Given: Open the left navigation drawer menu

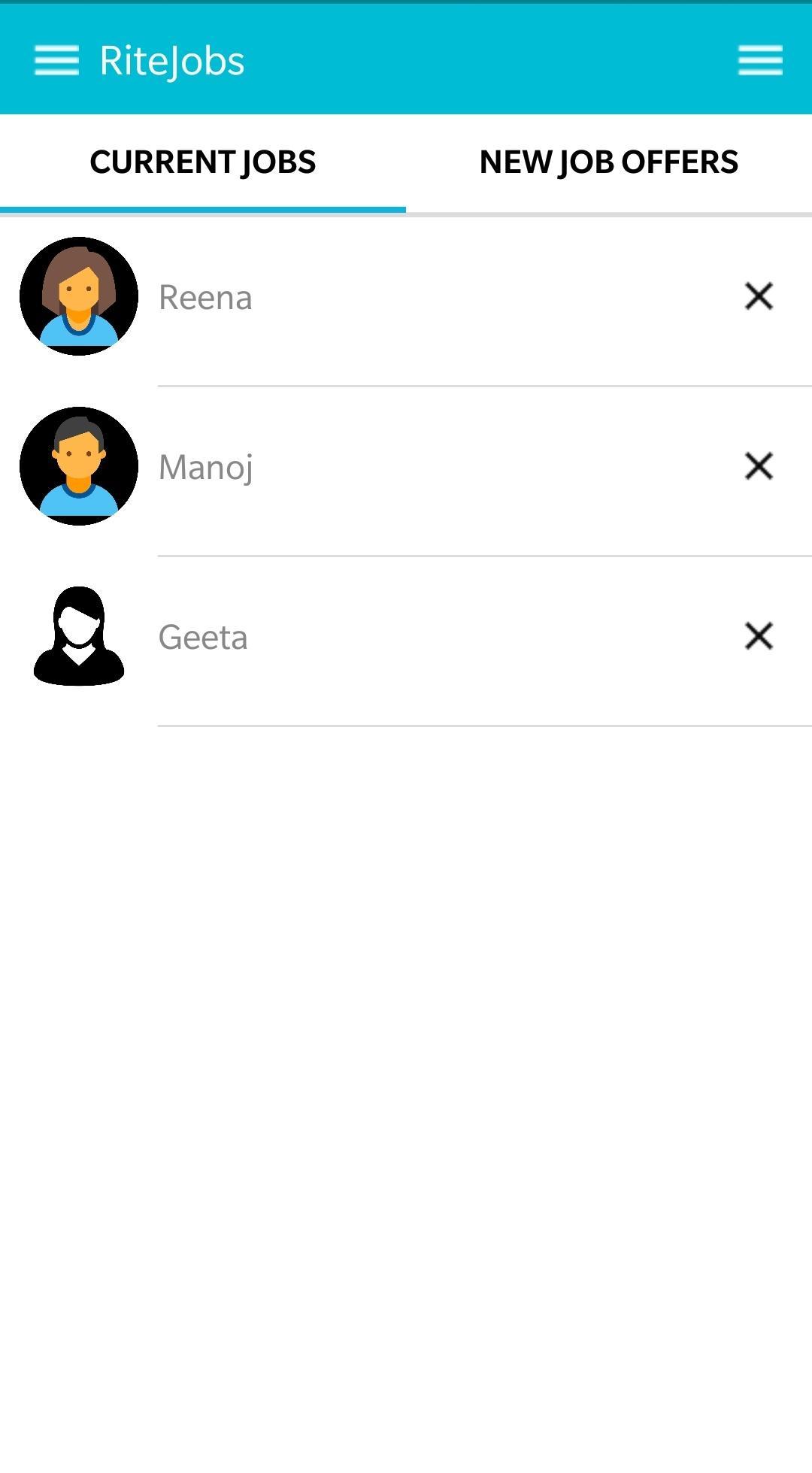Looking at the screenshot, I should coord(56,62).
